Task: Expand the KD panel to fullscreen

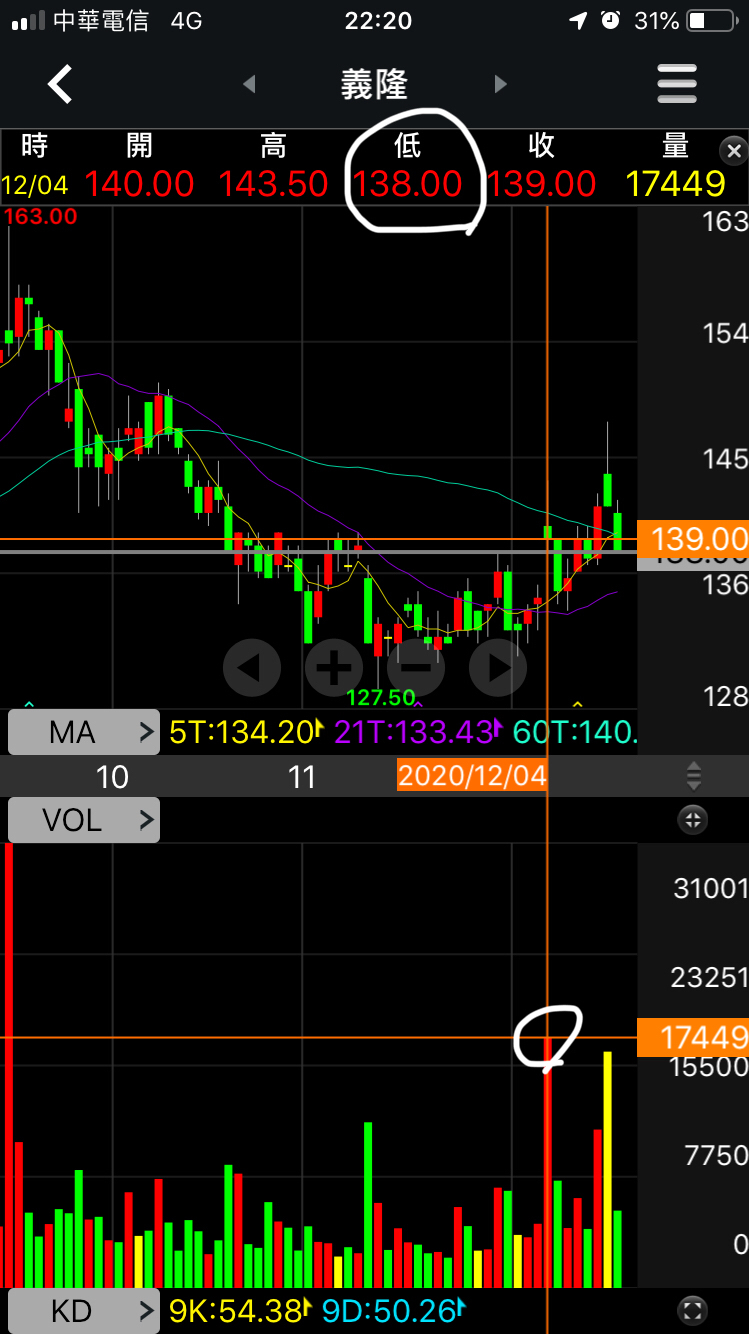Action: click(x=692, y=1310)
